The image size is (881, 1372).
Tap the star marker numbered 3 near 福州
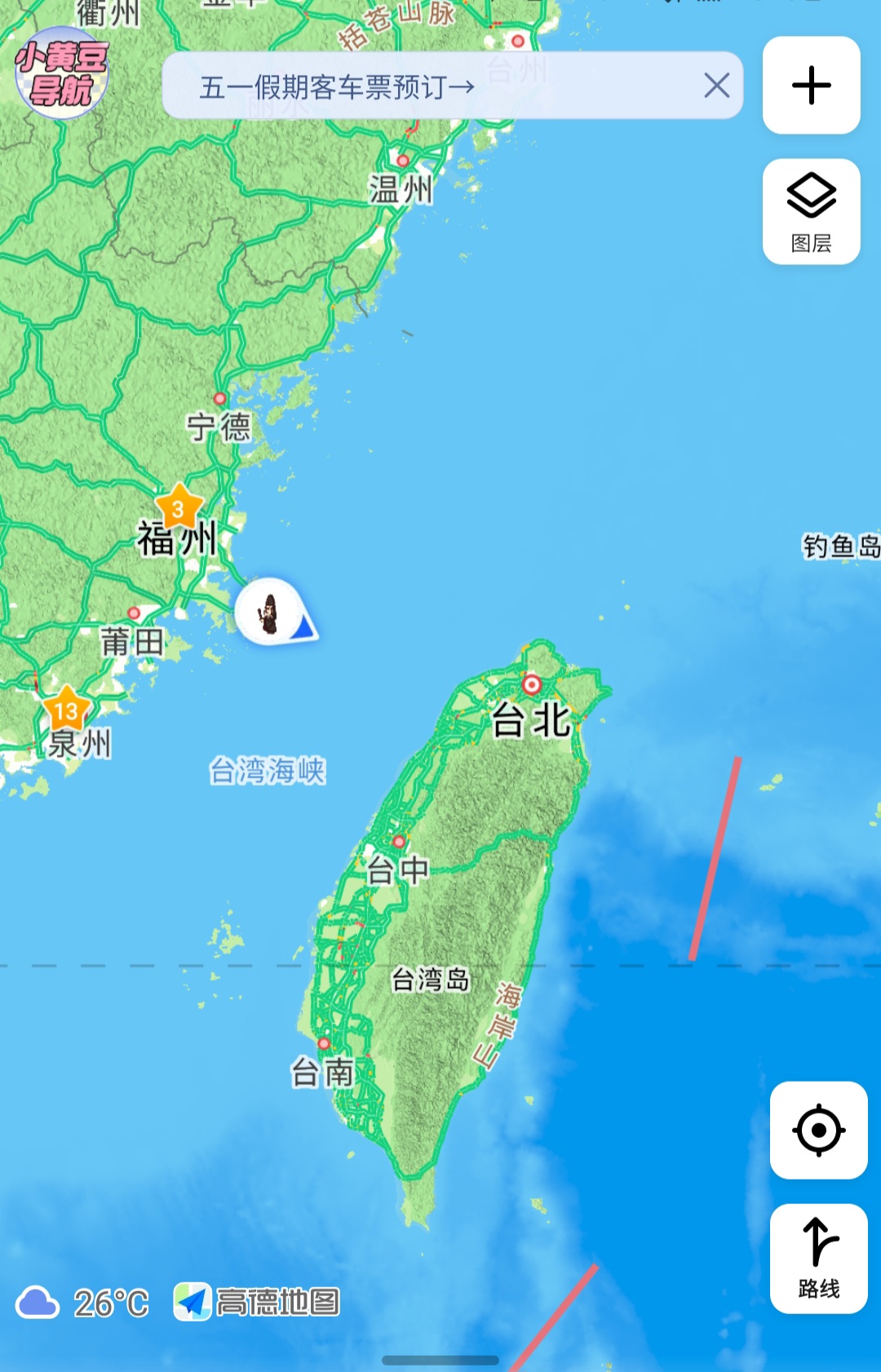pyautogui.click(x=178, y=509)
